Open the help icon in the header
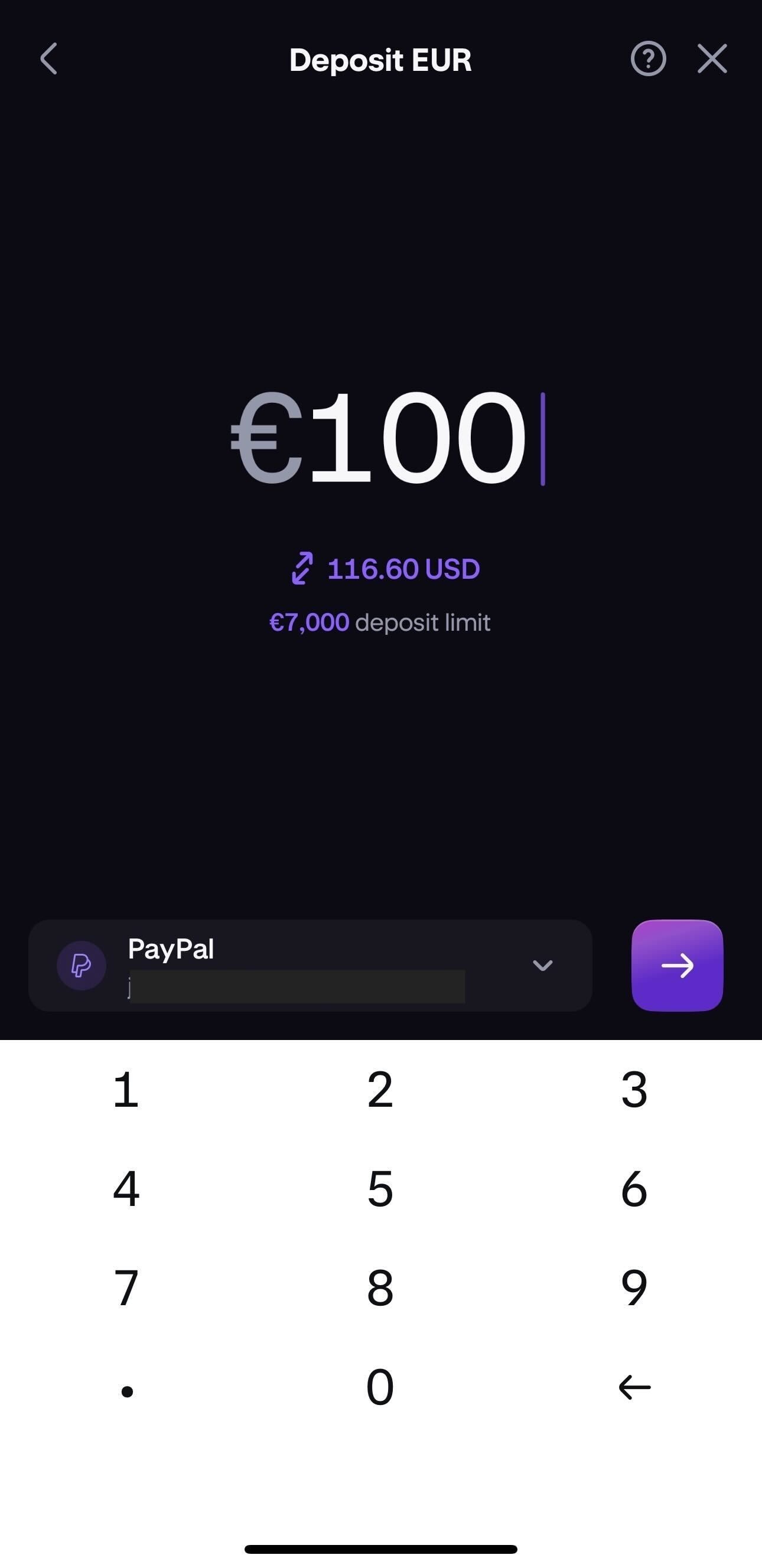Screen dimensions: 762x1568 [x=647, y=59]
